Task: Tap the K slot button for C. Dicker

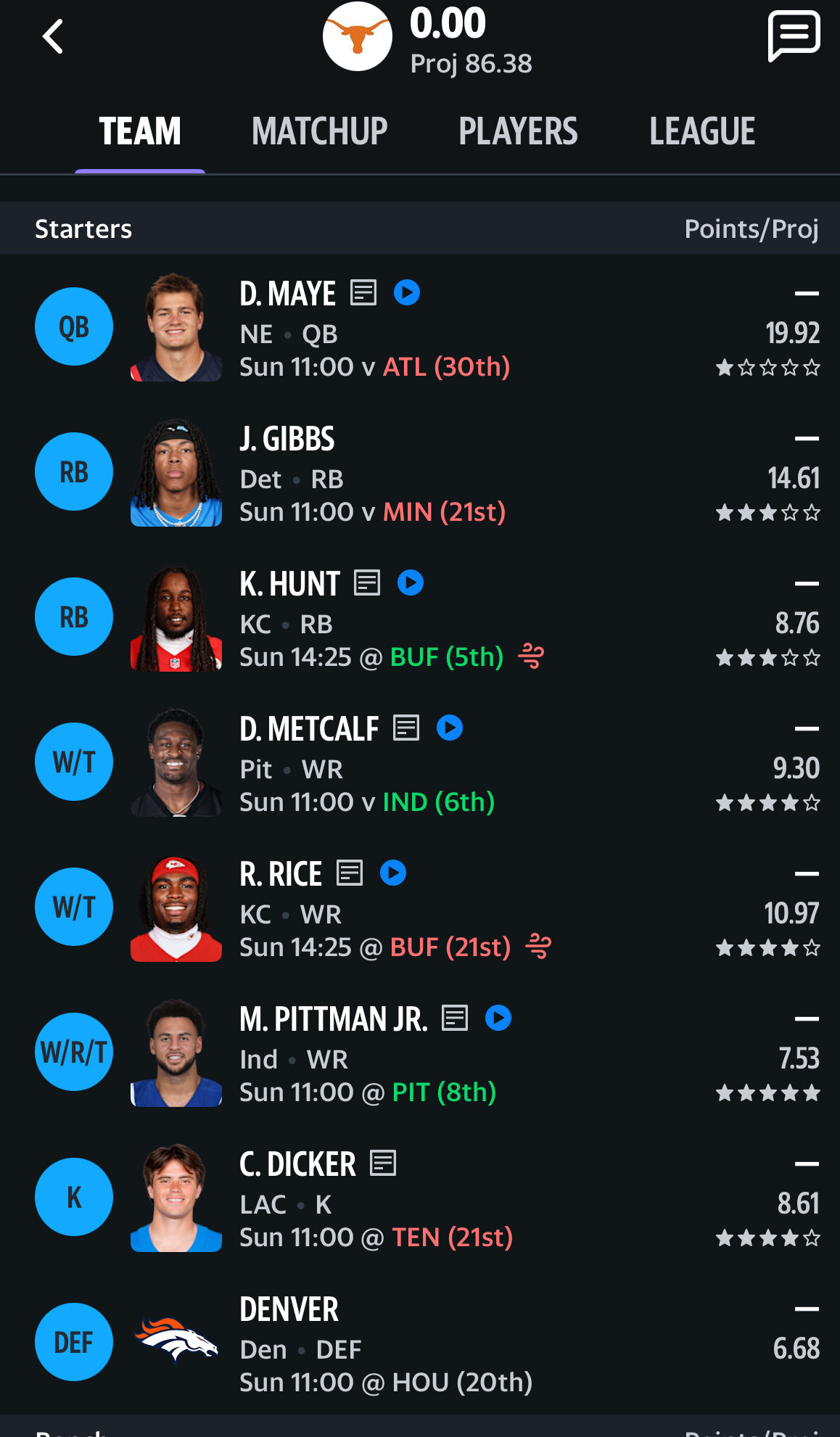Action: 74,1197
